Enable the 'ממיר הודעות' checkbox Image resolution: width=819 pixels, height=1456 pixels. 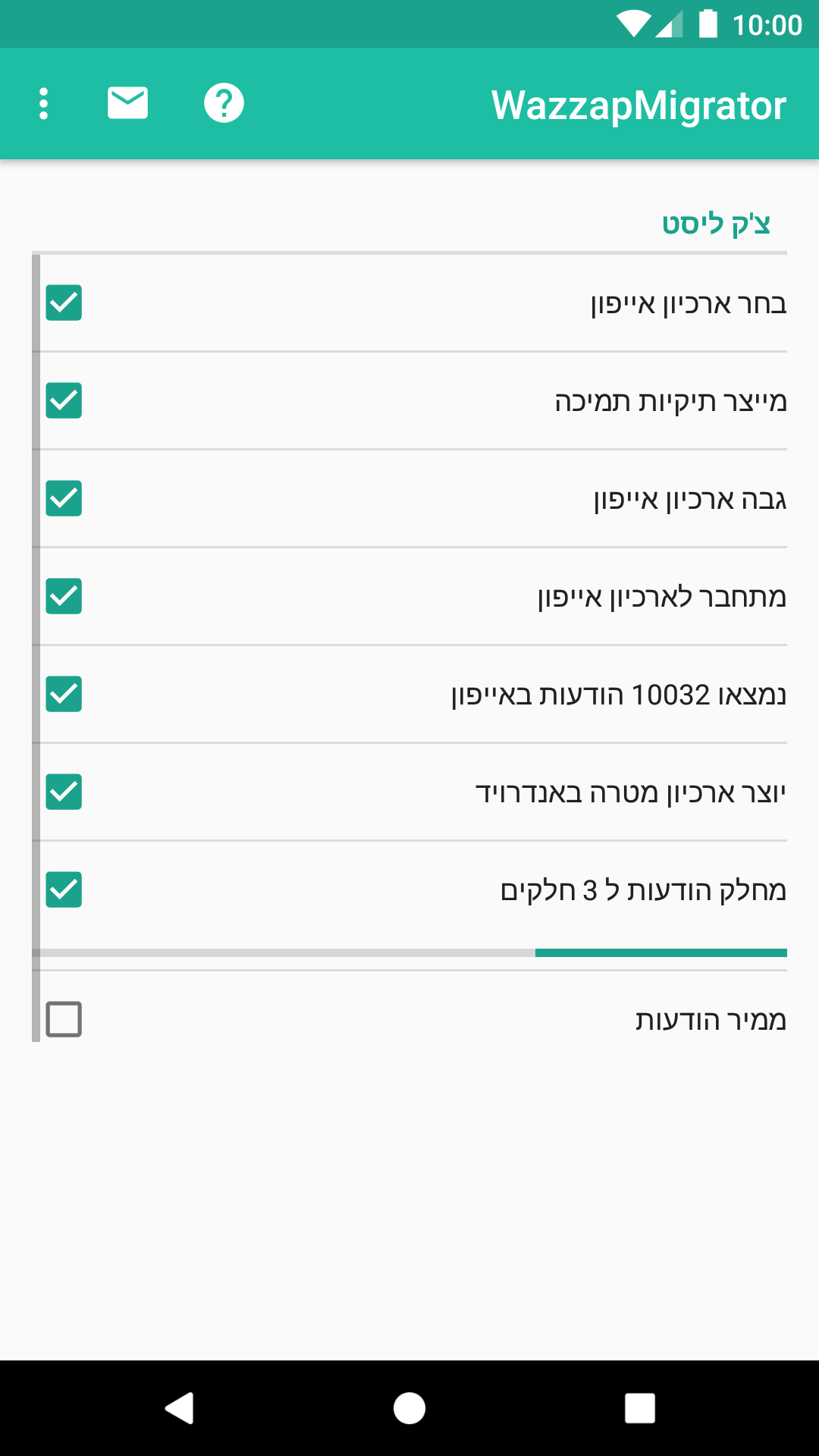click(64, 1021)
